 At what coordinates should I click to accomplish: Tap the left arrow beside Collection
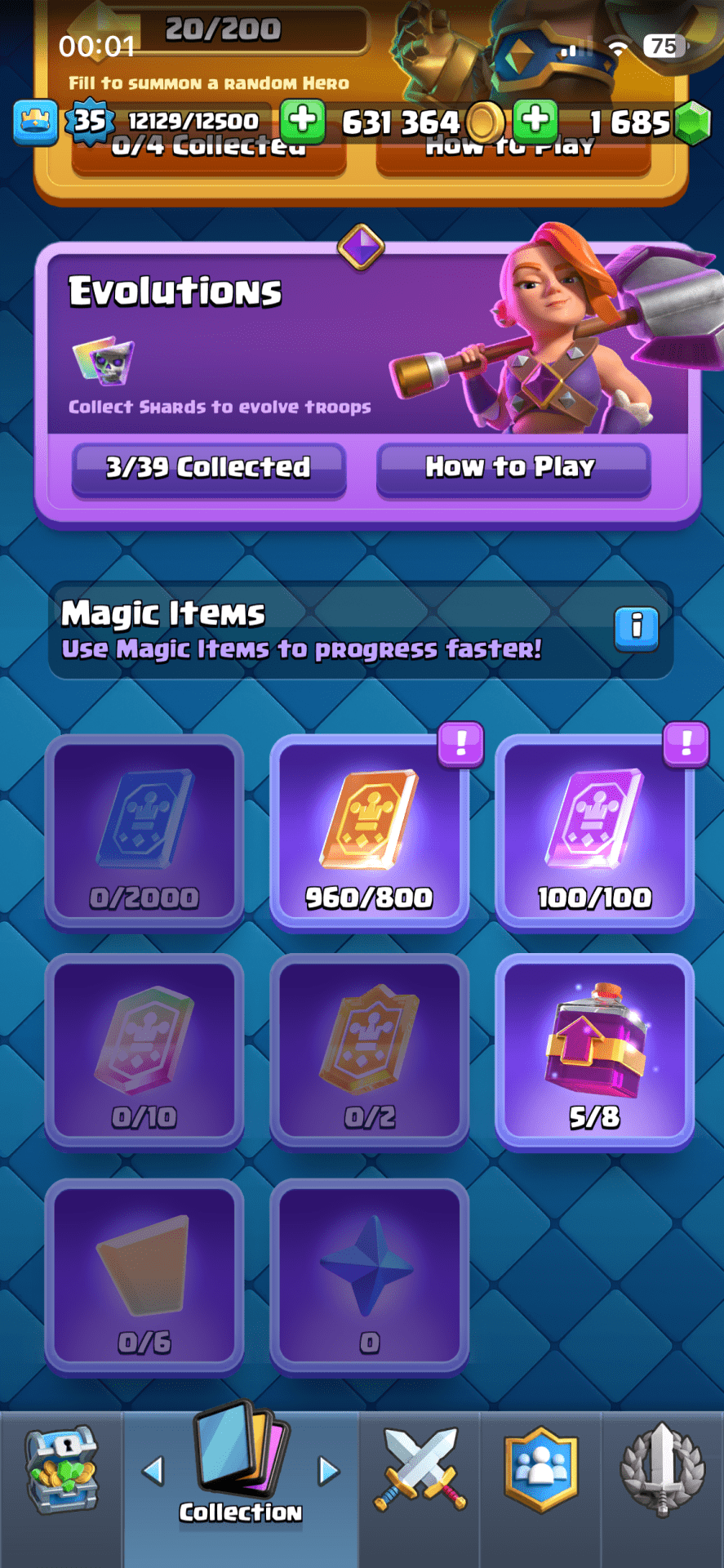(153, 1471)
